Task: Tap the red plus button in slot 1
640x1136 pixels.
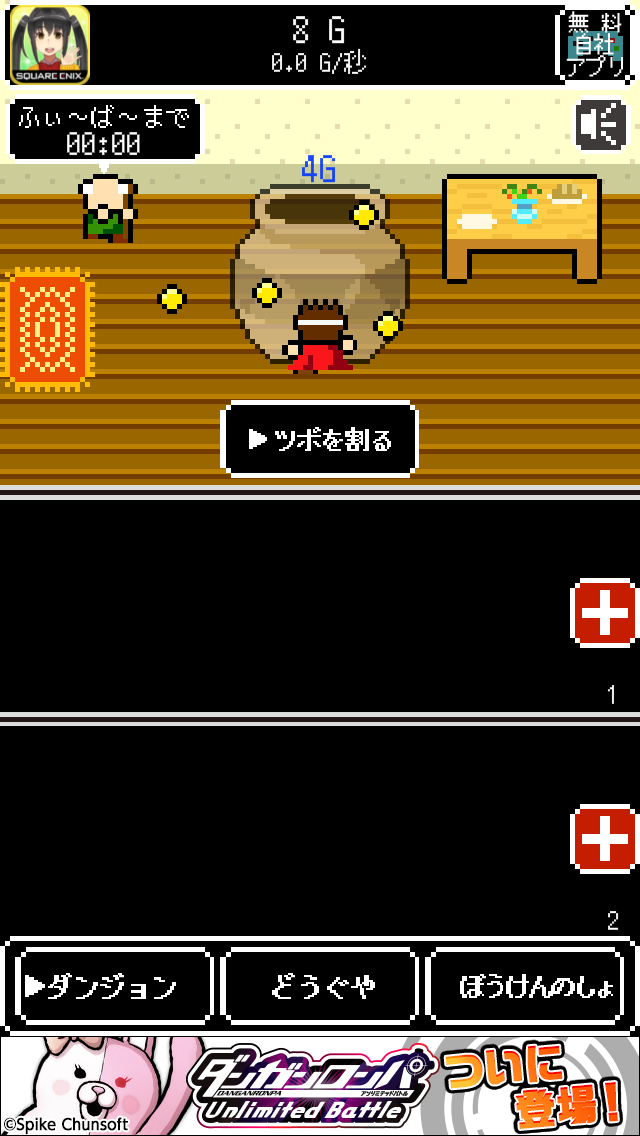Action: pyautogui.click(x=604, y=612)
